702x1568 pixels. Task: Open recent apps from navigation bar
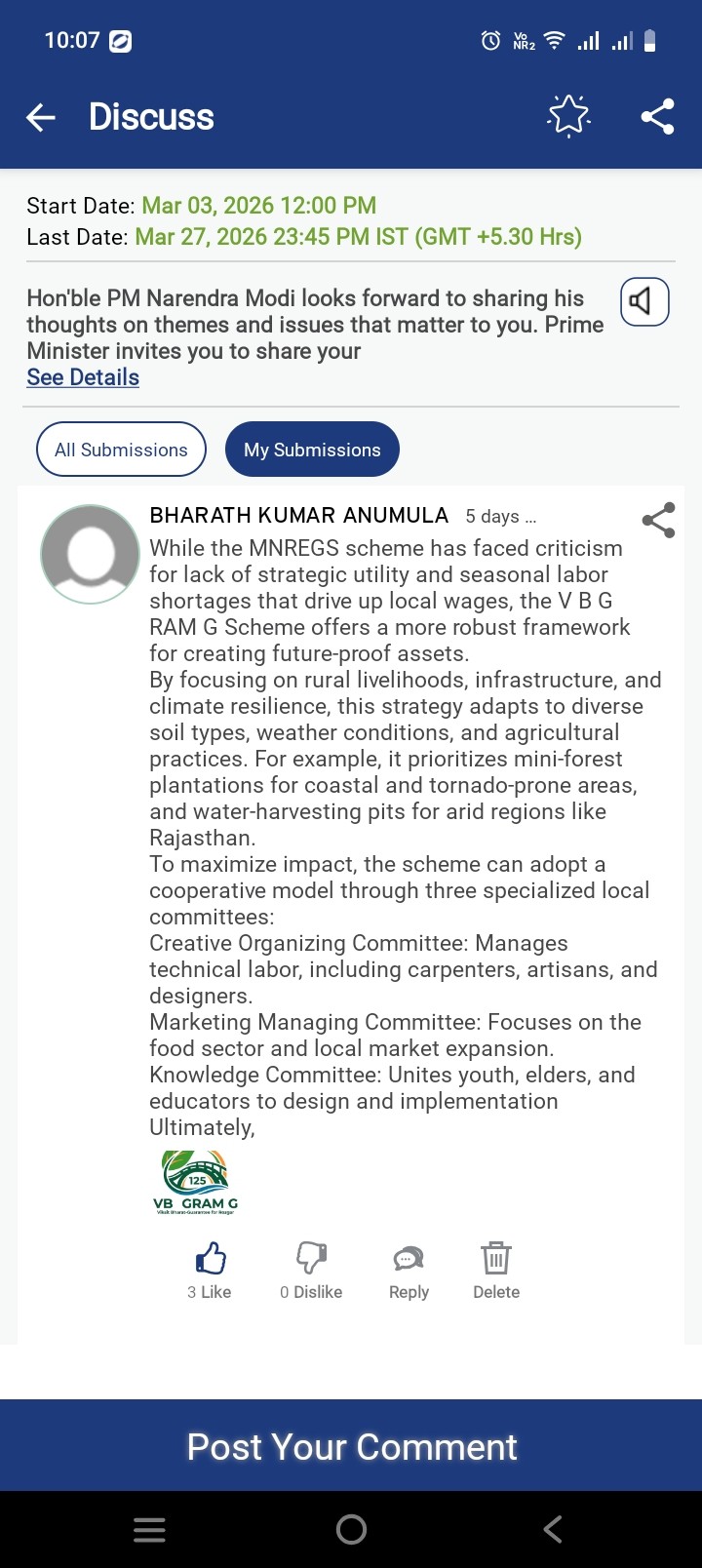(149, 1529)
